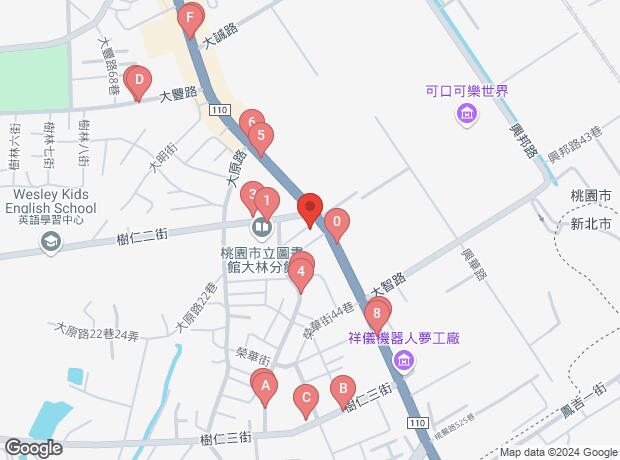Select marker number 8

pyautogui.click(x=377, y=313)
